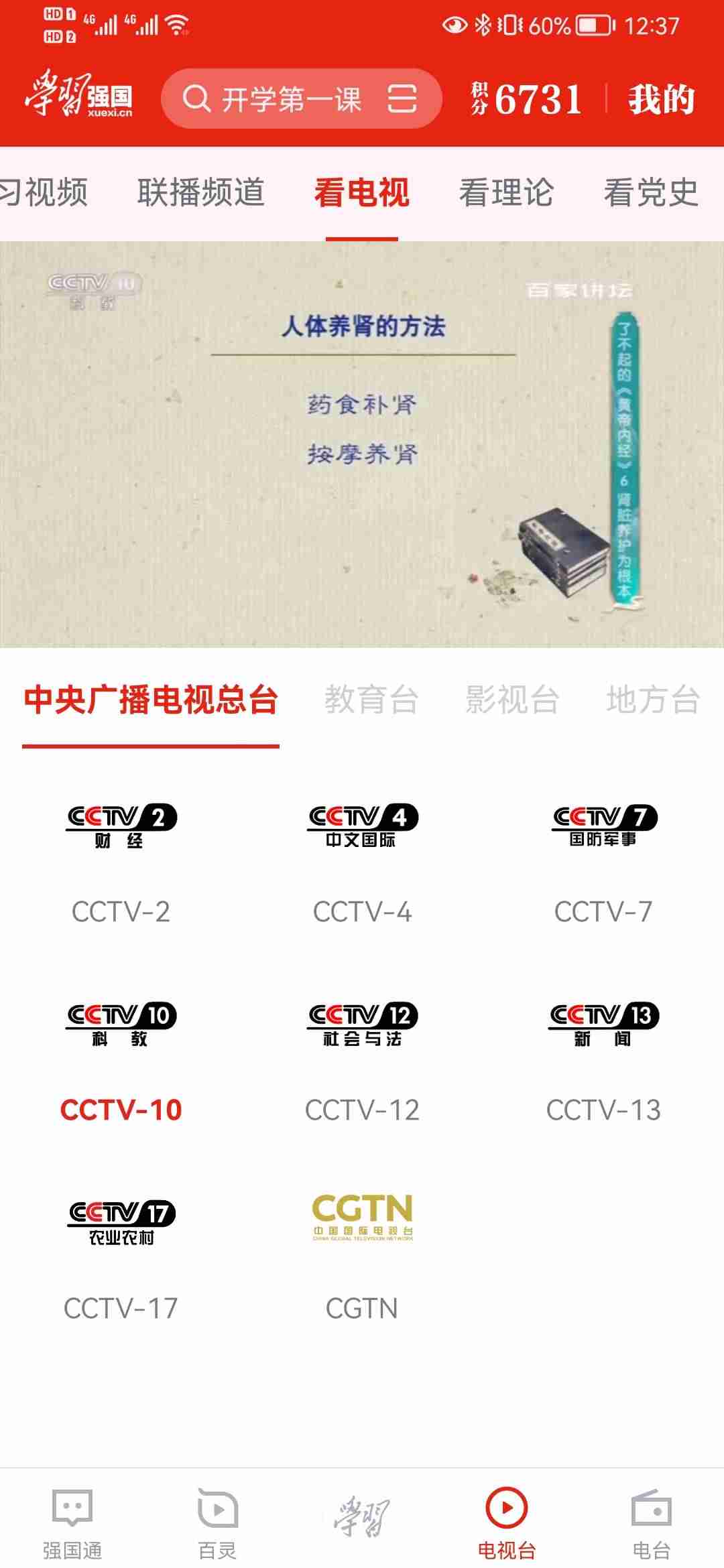Switch to the 联播频道 tab
The height and width of the screenshot is (1568, 724).
200,193
